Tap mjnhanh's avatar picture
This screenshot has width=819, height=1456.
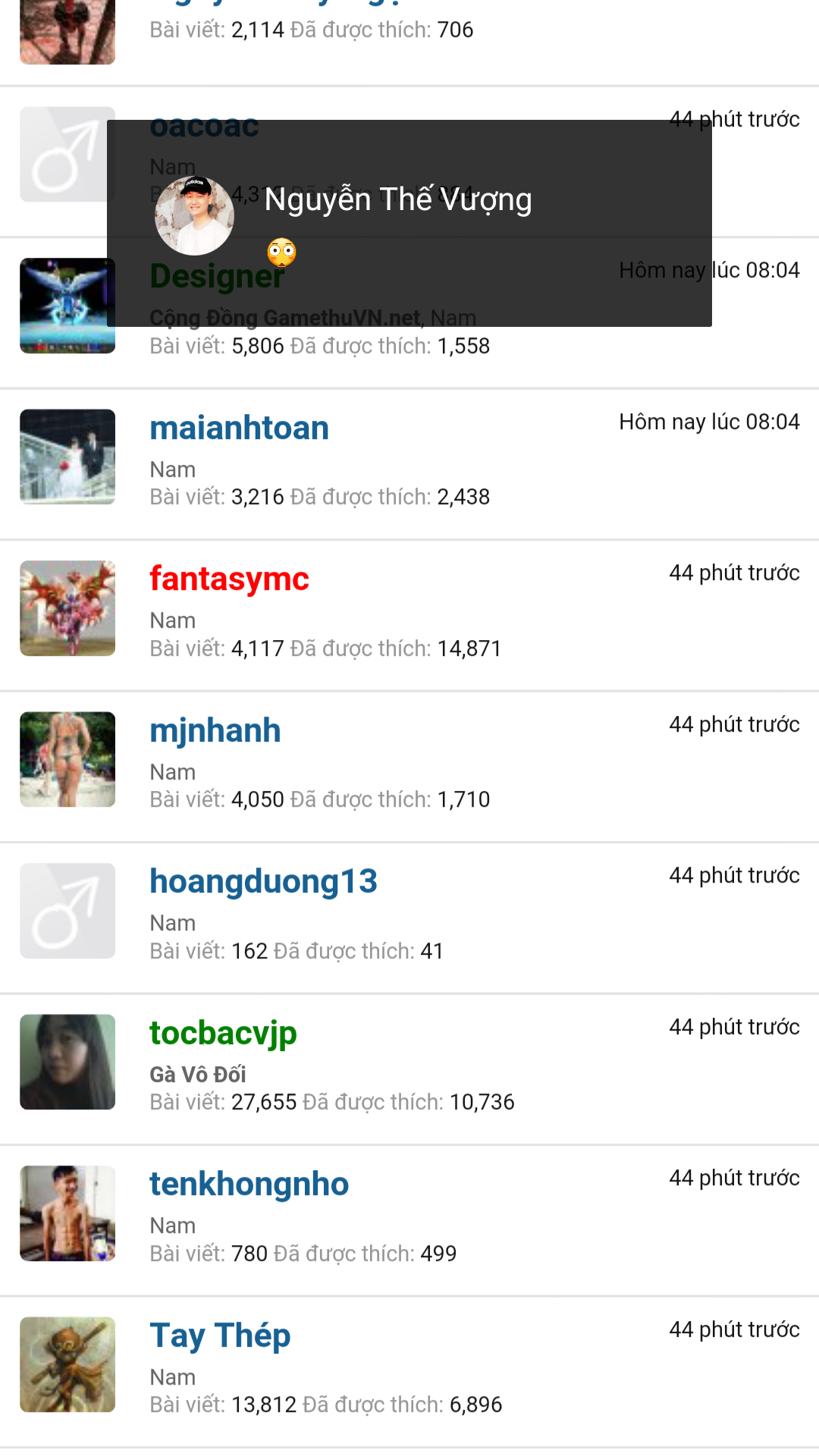67,759
